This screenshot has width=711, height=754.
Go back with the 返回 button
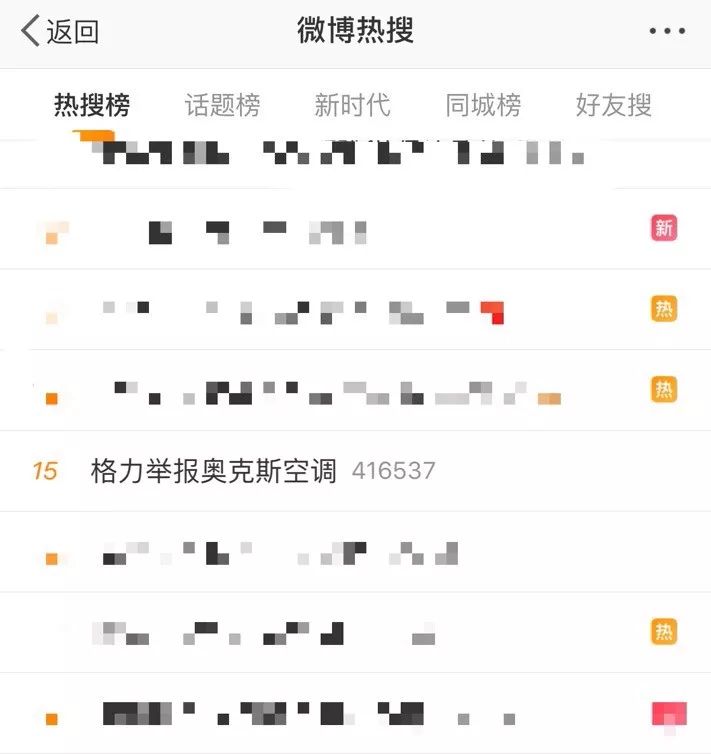(x=60, y=32)
